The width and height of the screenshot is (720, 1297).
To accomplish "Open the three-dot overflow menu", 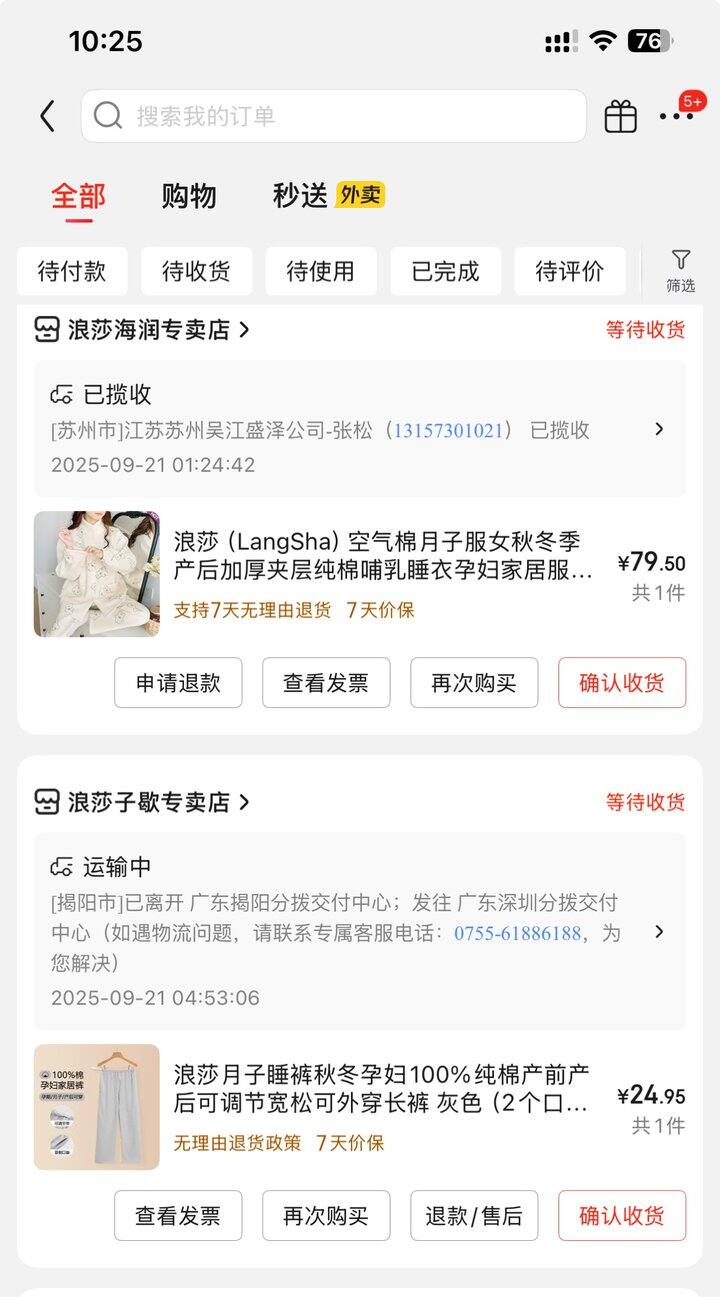I will click(676, 117).
